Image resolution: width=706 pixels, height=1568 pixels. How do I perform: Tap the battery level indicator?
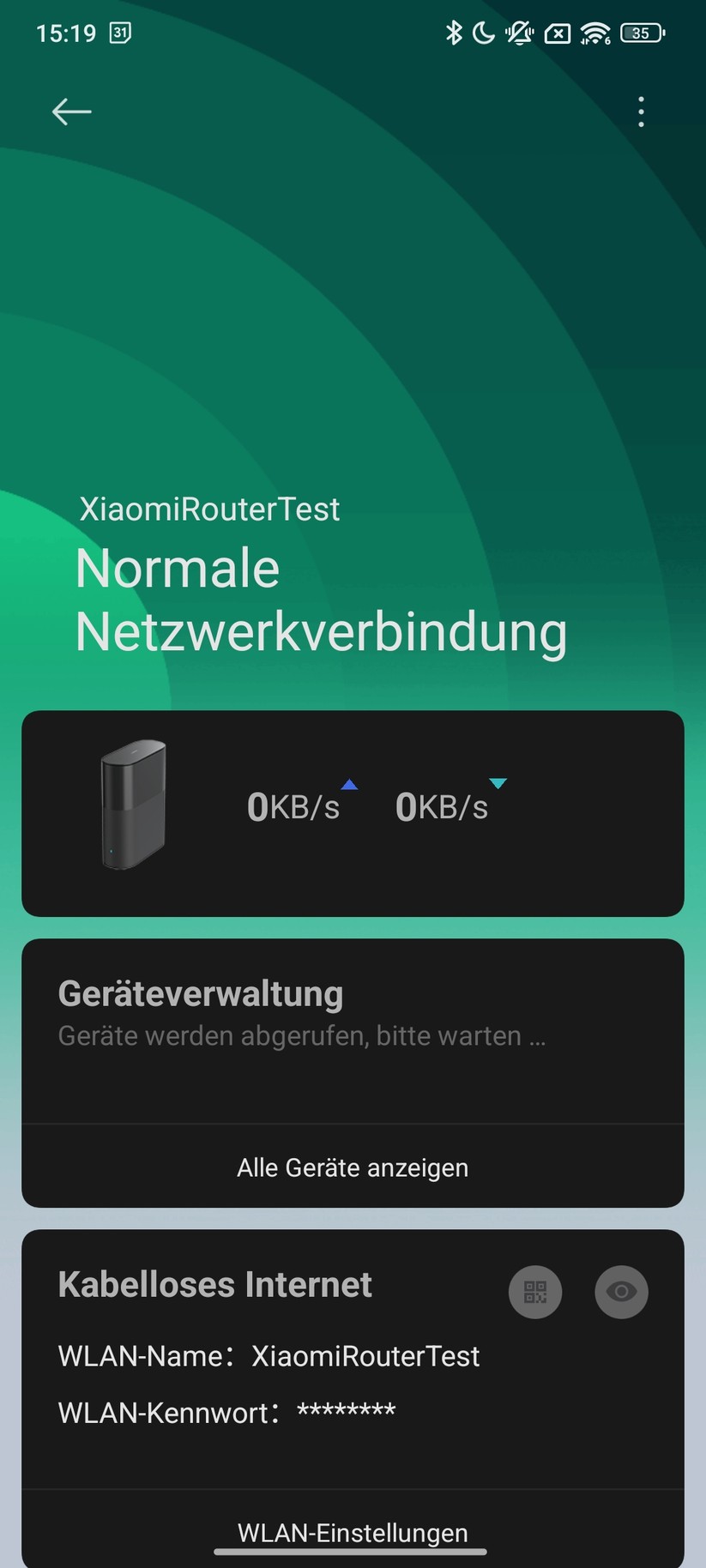click(642, 33)
